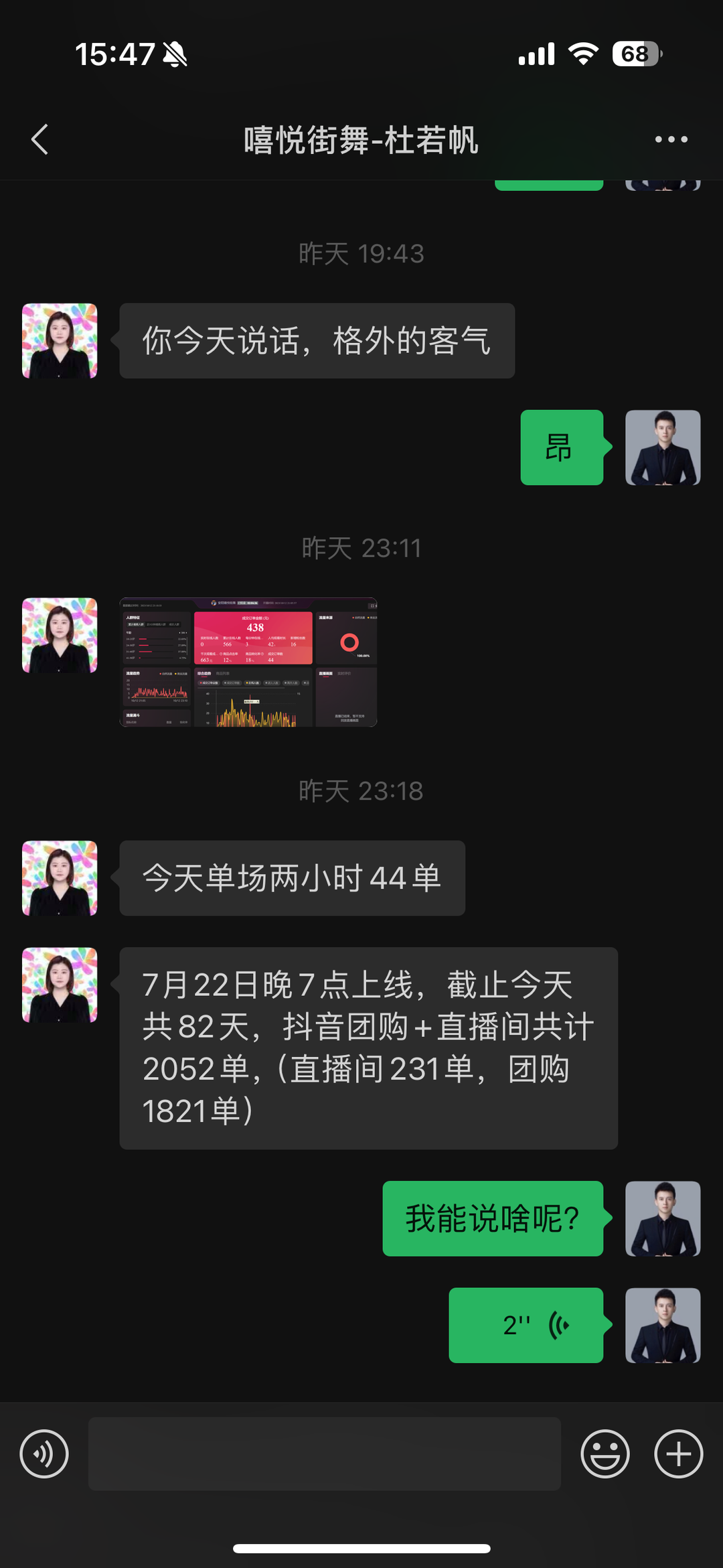Play the 2-second voice message

(526, 1325)
